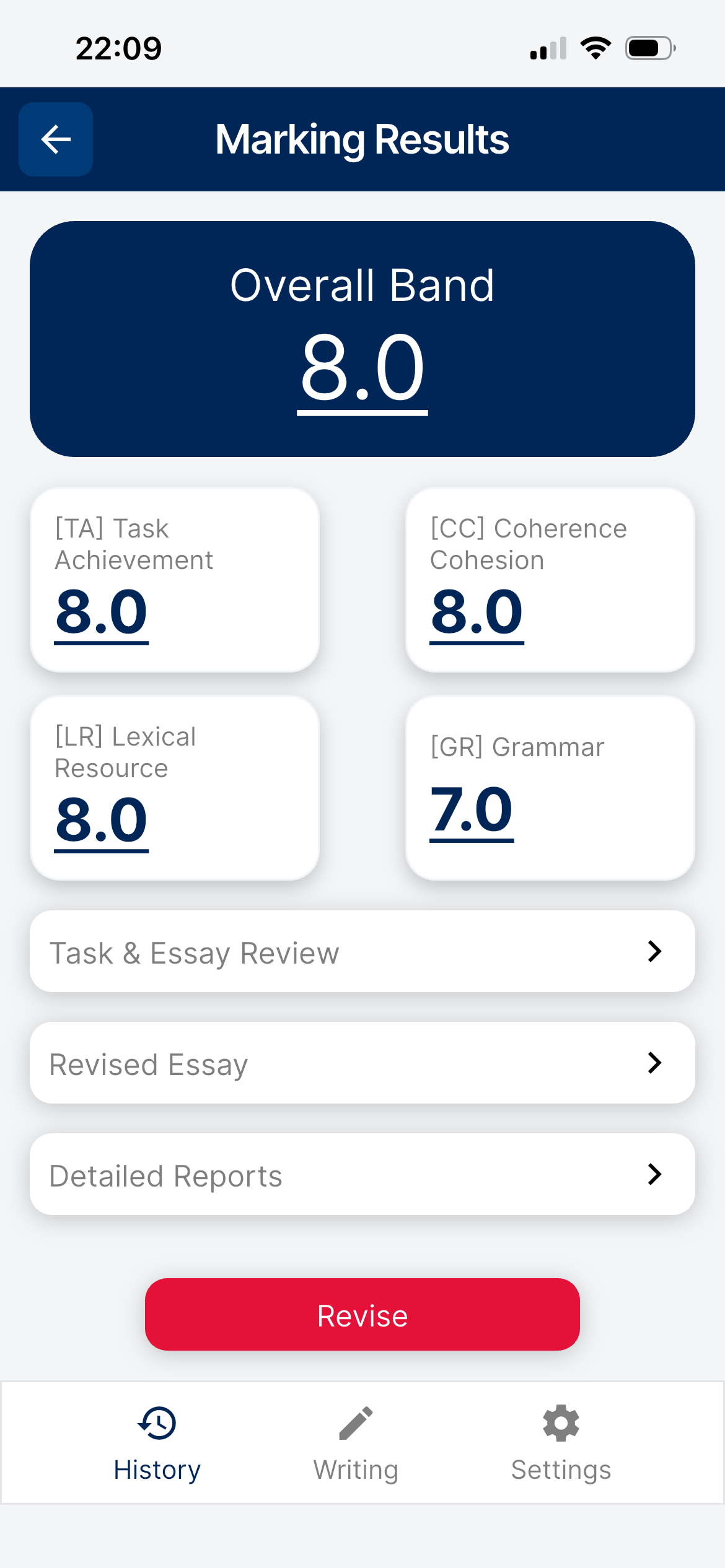Switch to the Settings tab
Screen dimensions: 725x1568
561,1443
